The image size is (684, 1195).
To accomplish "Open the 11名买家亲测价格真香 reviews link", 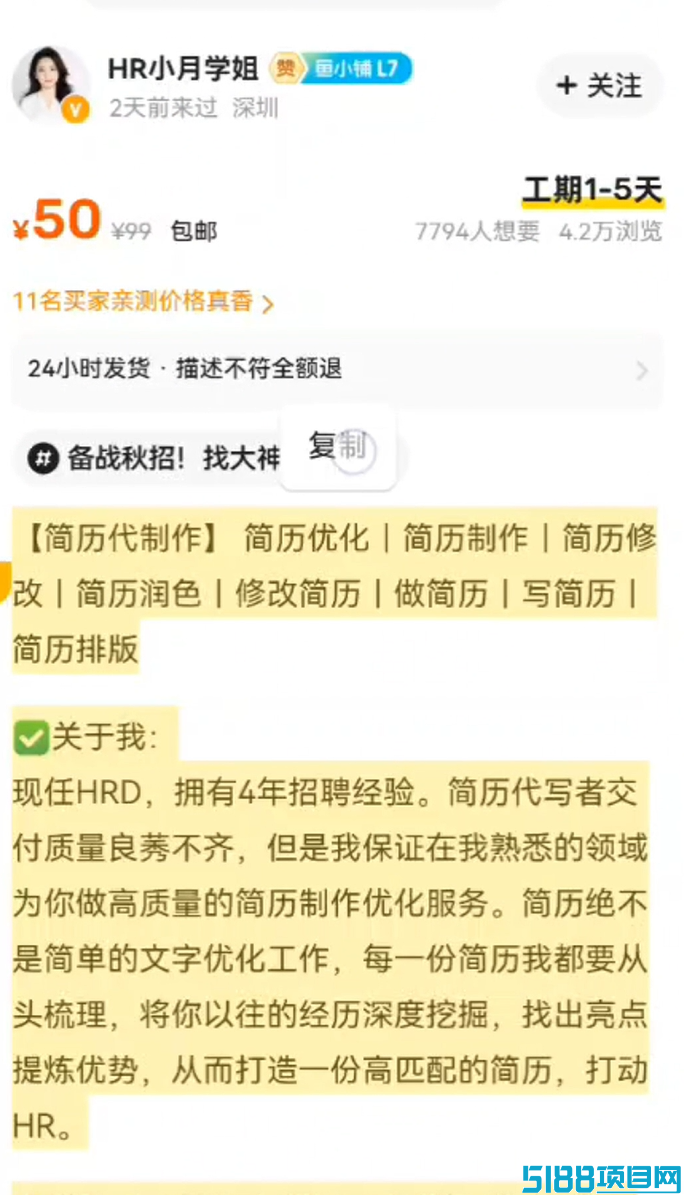I will [x=143, y=302].
